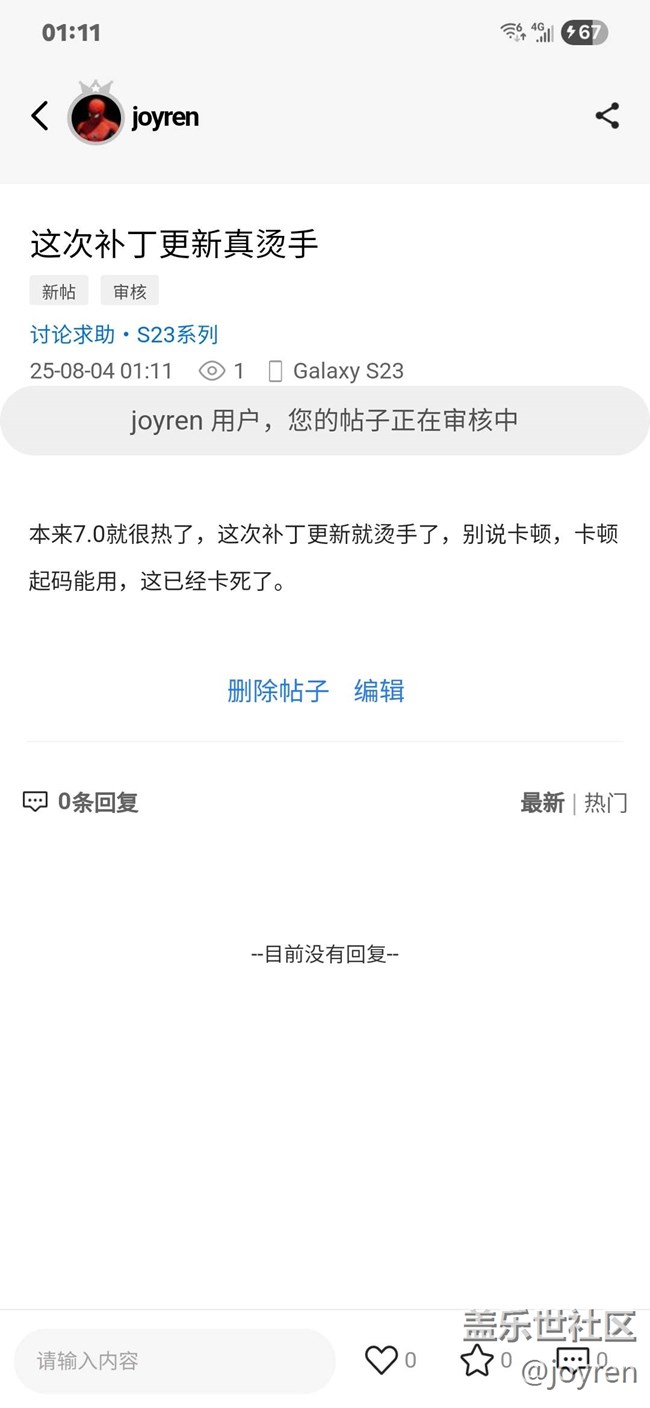The image size is (650, 1408).
Task: Tap 编辑 to edit the post
Action: point(379,691)
